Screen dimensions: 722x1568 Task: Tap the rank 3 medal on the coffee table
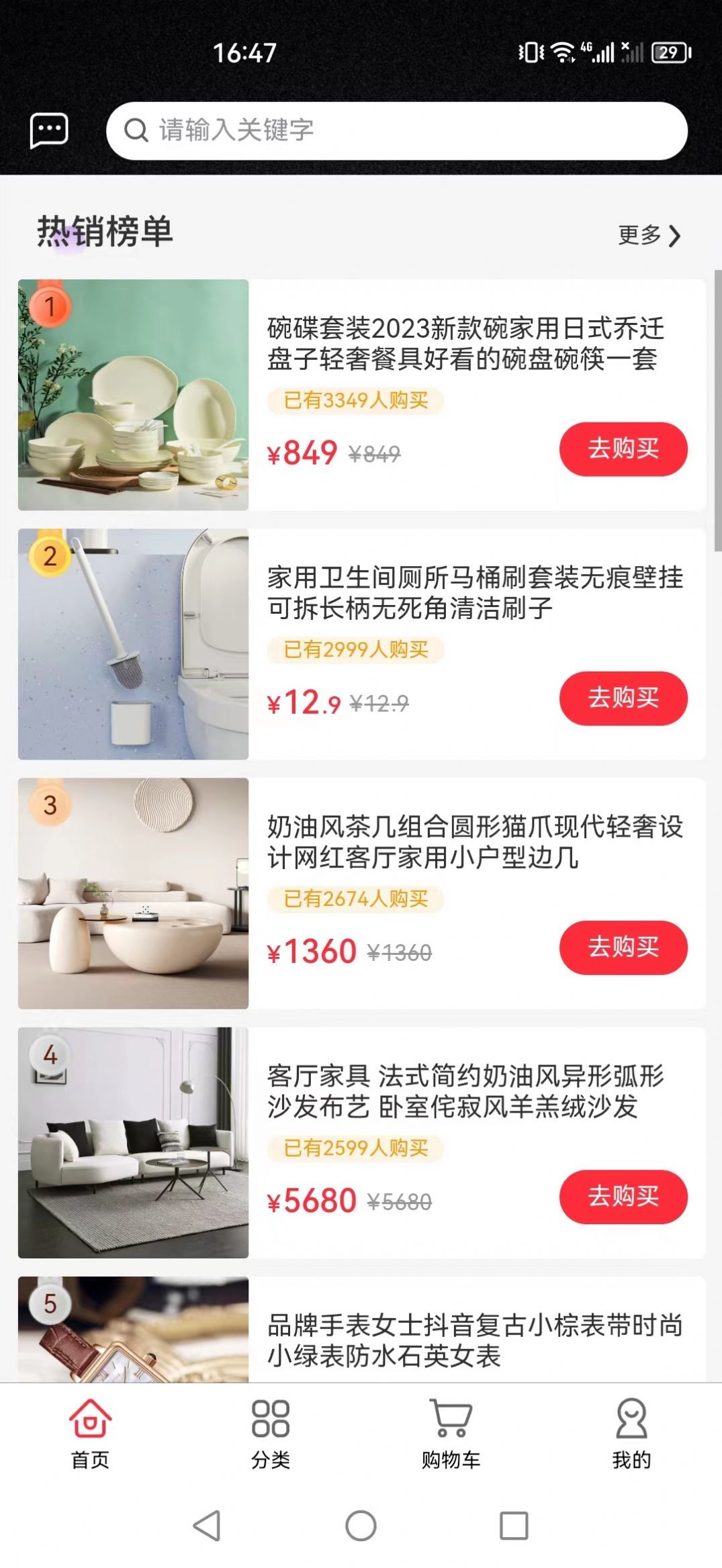coord(50,805)
